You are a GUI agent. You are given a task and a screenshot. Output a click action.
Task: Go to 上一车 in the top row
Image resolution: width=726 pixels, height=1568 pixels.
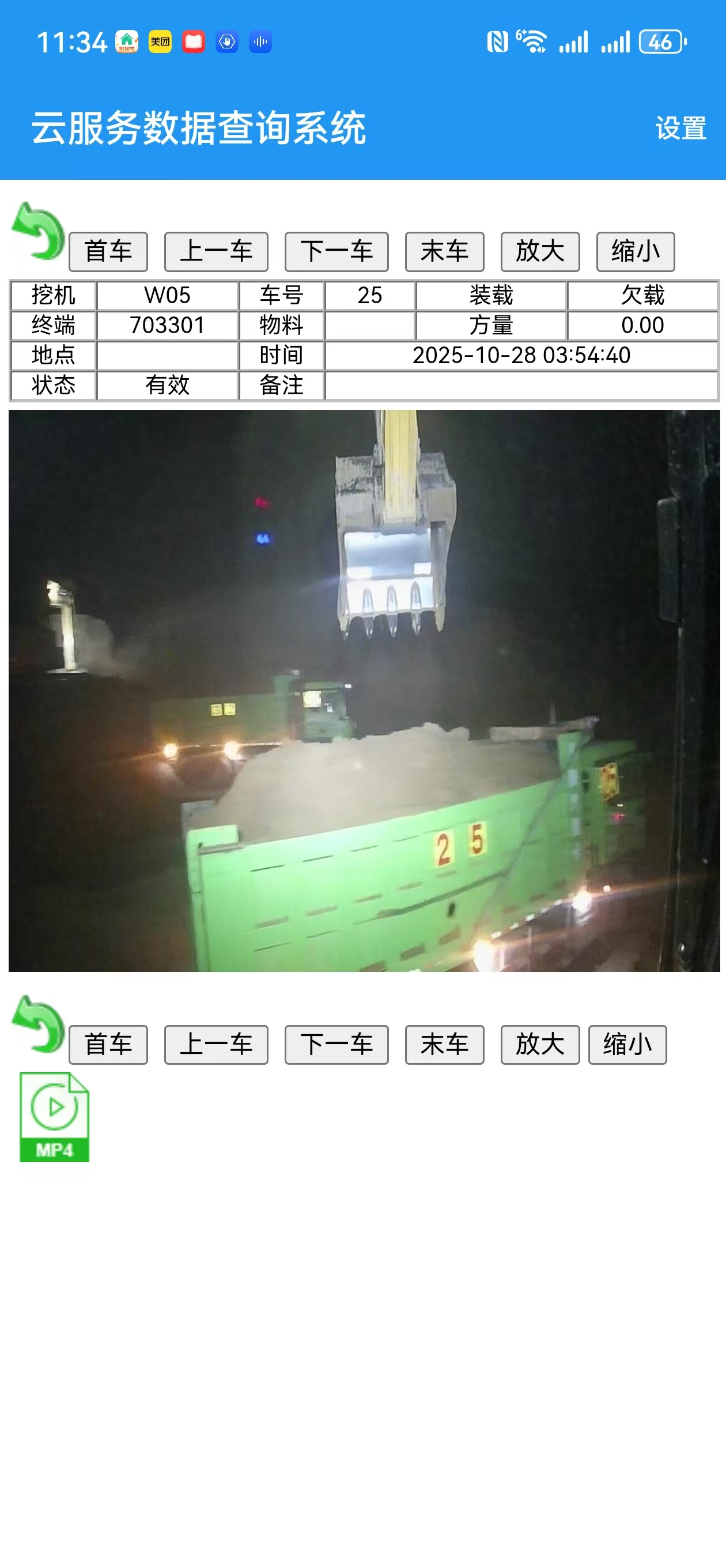(x=216, y=251)
